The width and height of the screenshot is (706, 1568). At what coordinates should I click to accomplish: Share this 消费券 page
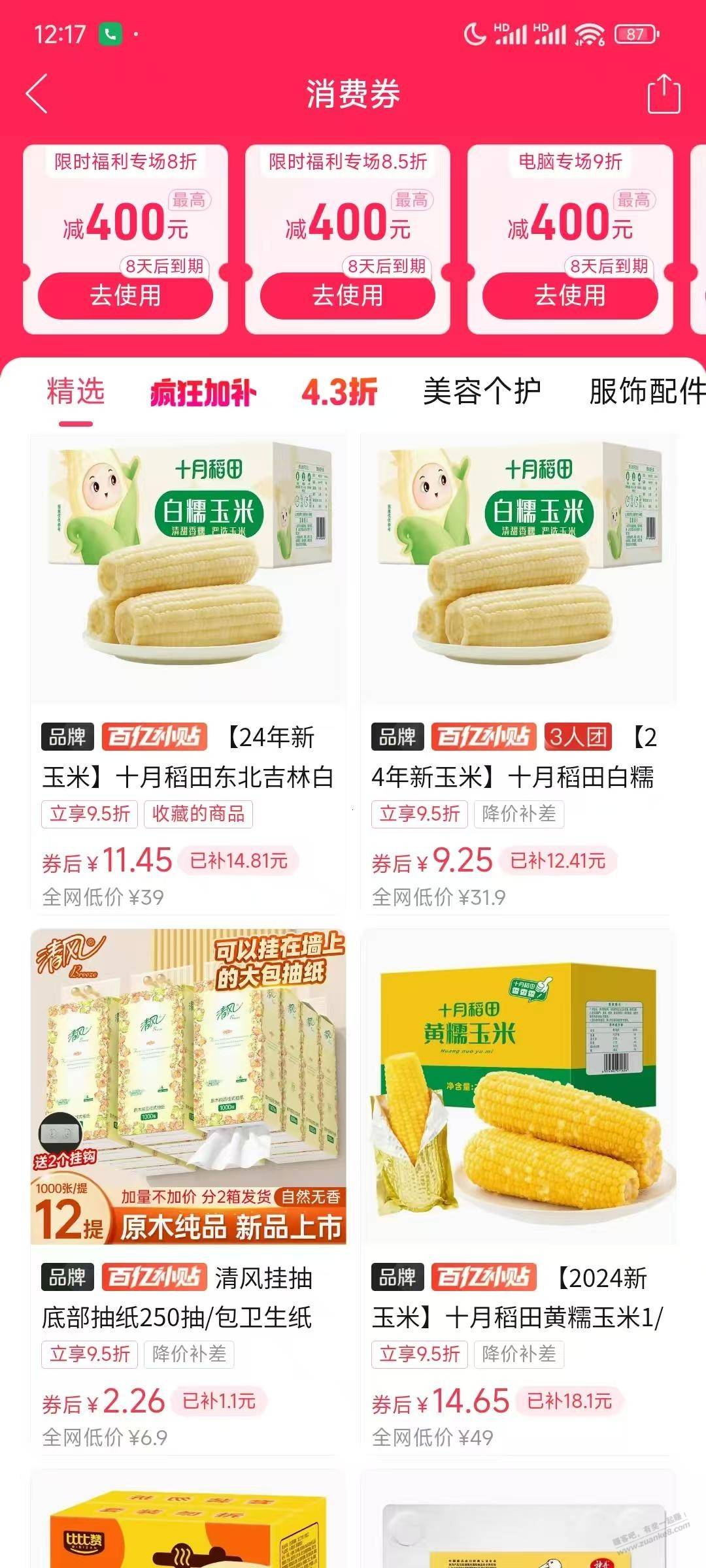tap(664, 94)
